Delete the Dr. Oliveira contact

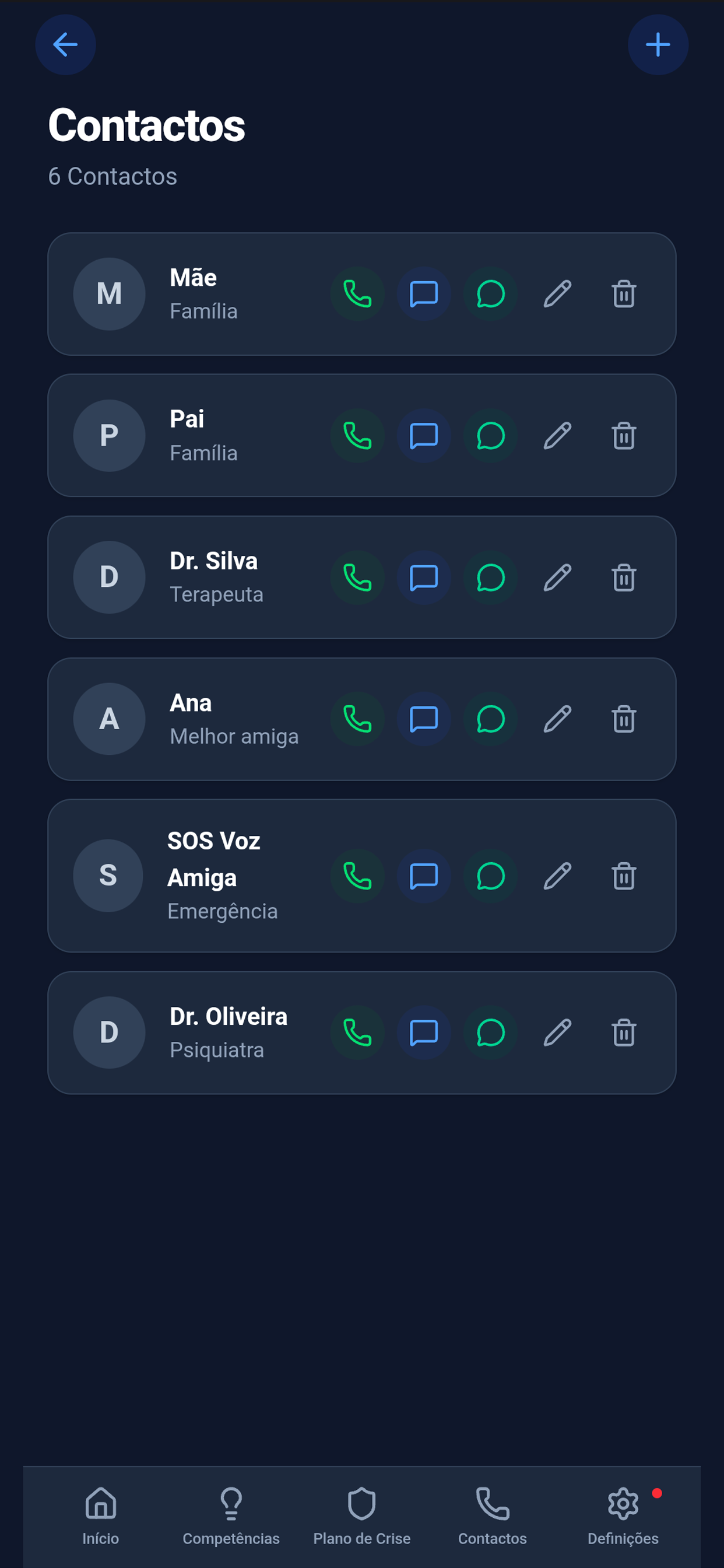(623, 1032)
